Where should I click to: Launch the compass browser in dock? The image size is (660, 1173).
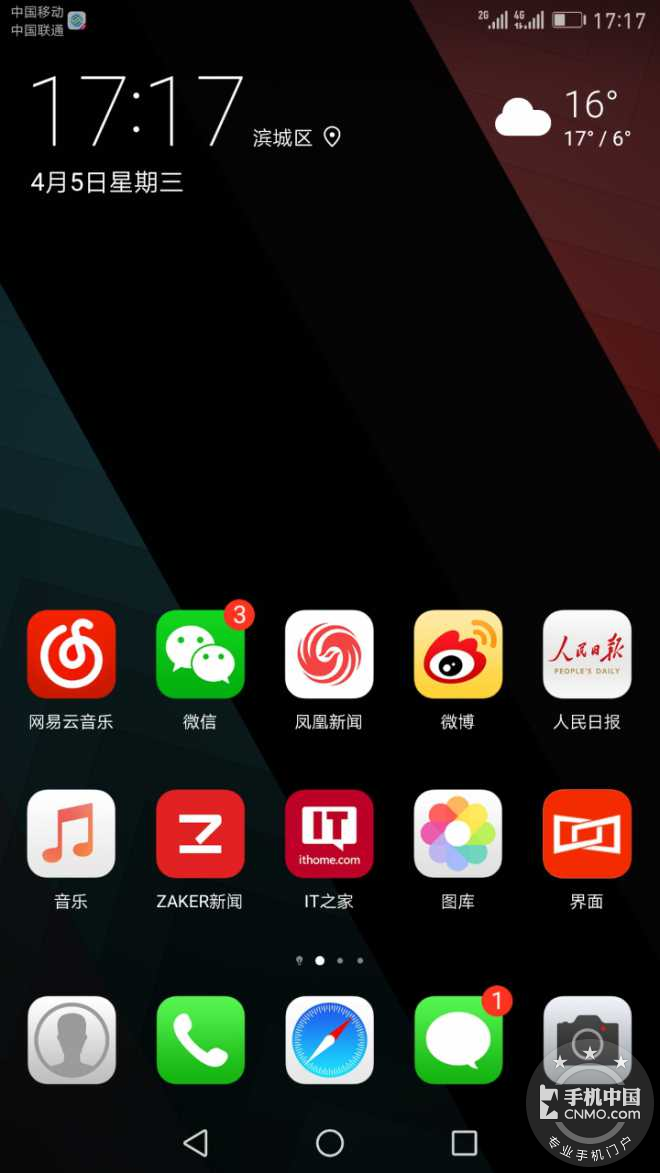click(x=329, y=1040)
